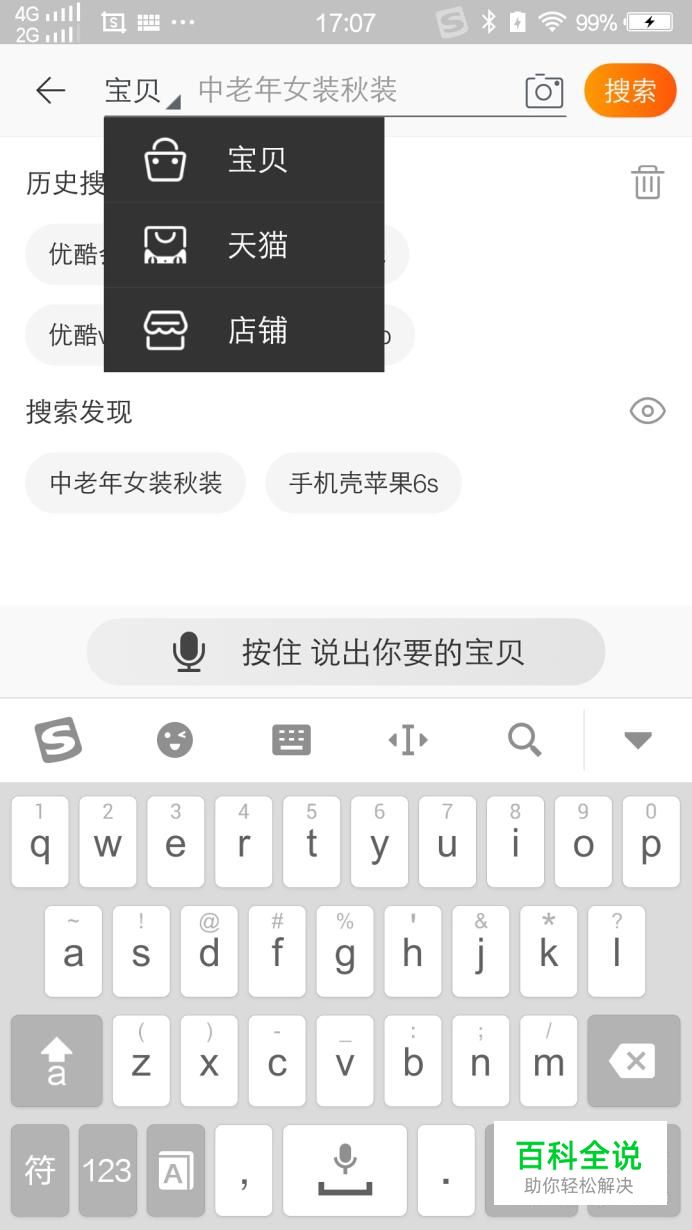This screenshot has height=1230, width=692.
Task: Hide search discoveries with the eye icon
Action: coord(647,411)
